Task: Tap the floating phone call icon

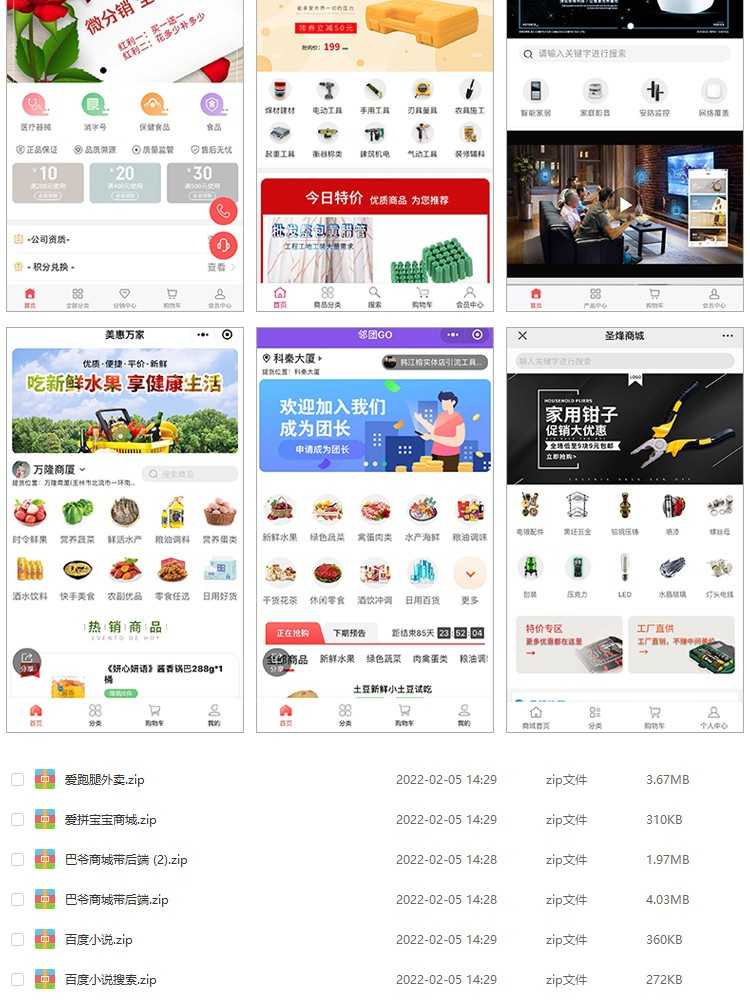Action: 223,212
